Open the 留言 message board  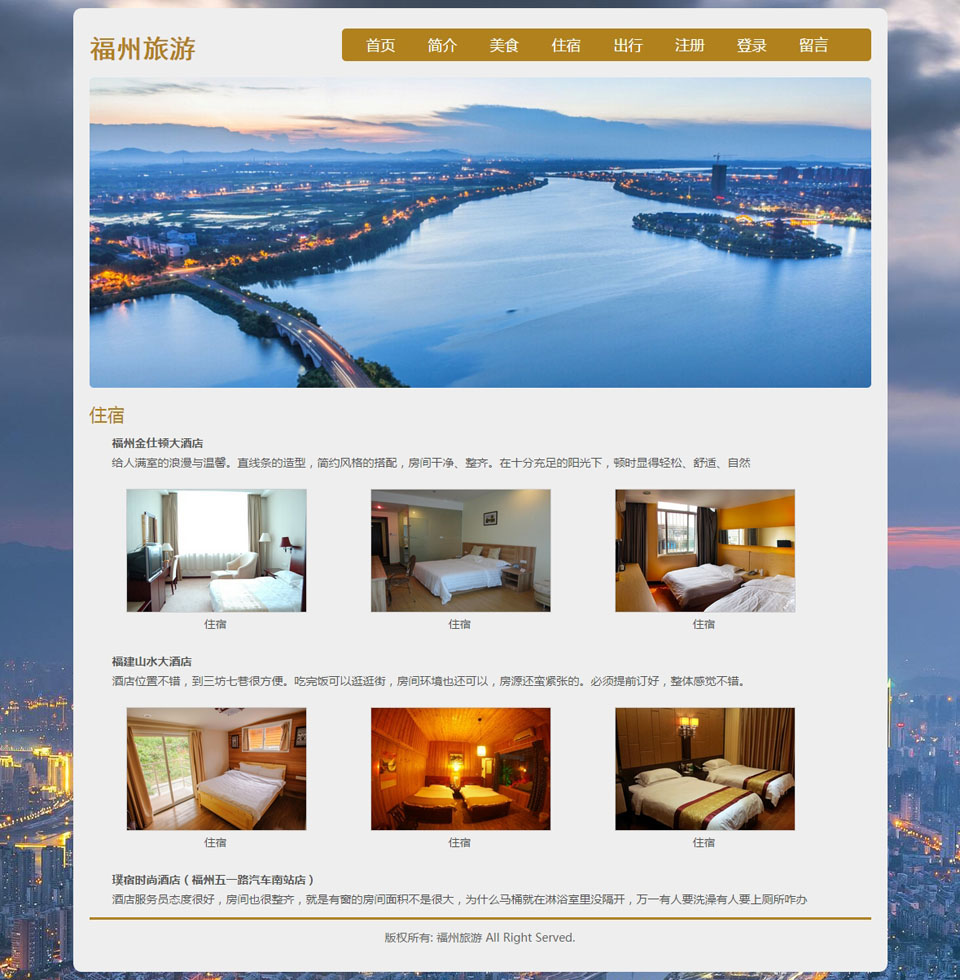(x=814, y=45)
